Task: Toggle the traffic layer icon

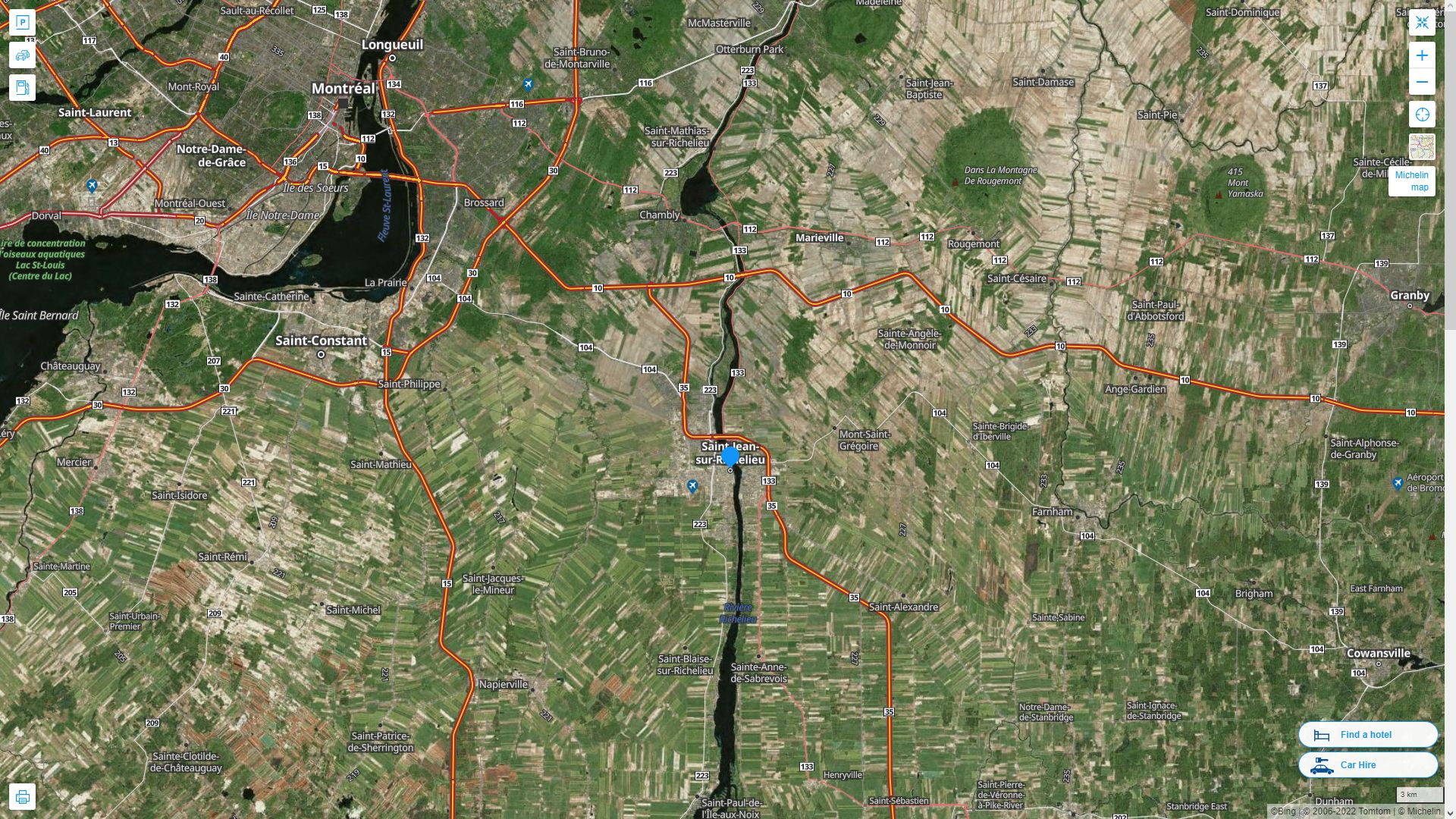Action: (22, 55)
